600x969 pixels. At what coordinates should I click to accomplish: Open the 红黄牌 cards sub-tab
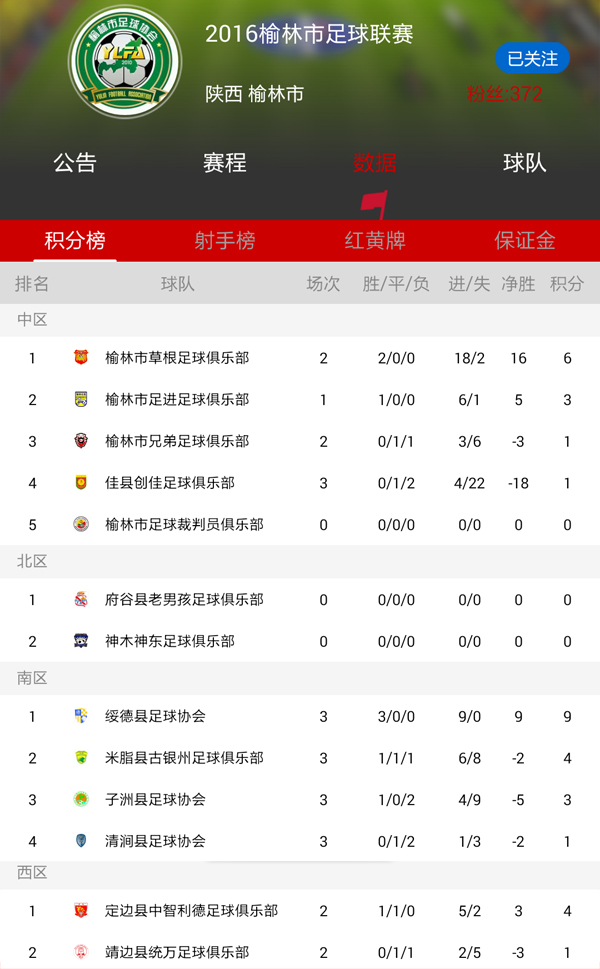(x=375, y=240)
